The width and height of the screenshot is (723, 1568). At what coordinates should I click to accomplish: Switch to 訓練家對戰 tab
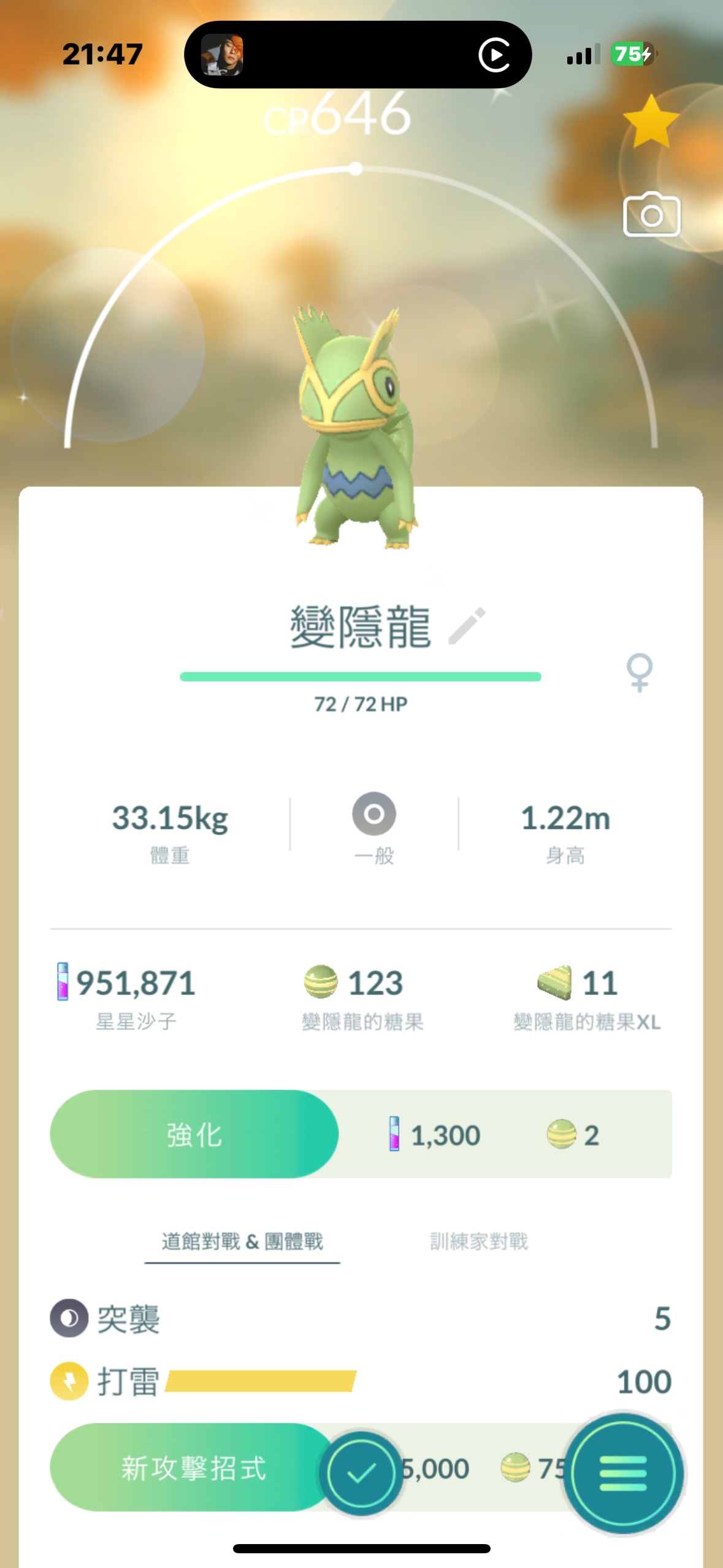479,1242
